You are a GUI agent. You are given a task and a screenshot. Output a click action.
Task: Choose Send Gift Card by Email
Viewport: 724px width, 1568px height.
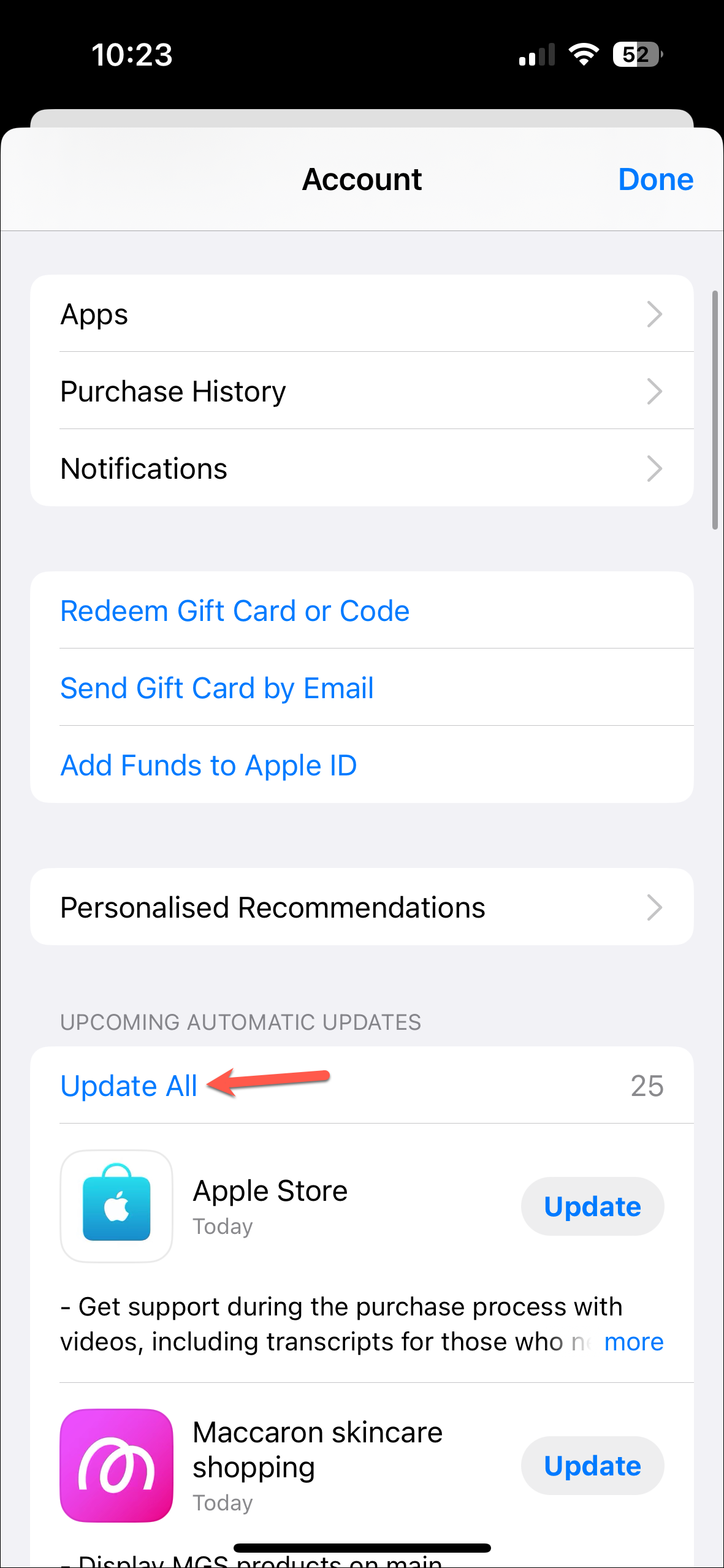point(217,688)
